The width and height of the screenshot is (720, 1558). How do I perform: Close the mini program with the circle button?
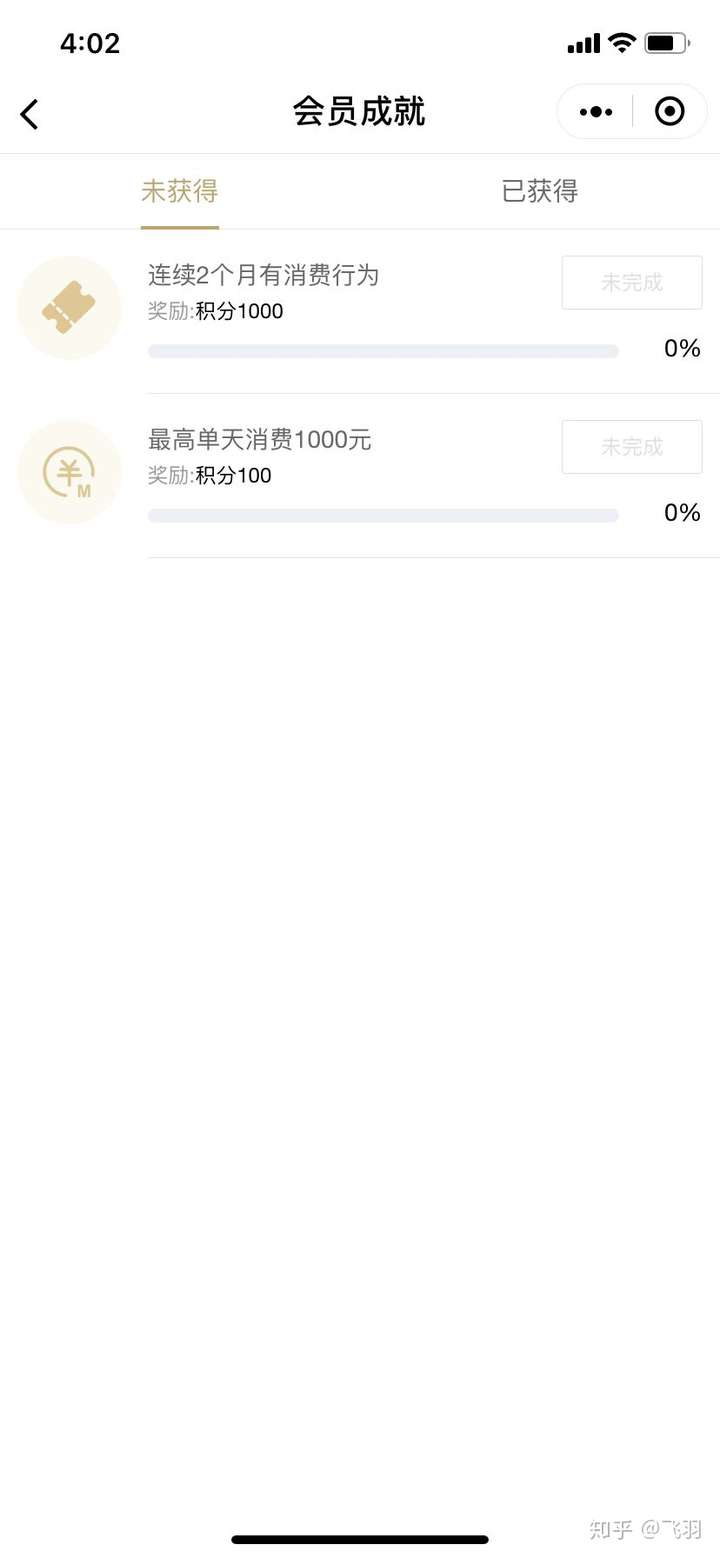(x=669, y=111)
